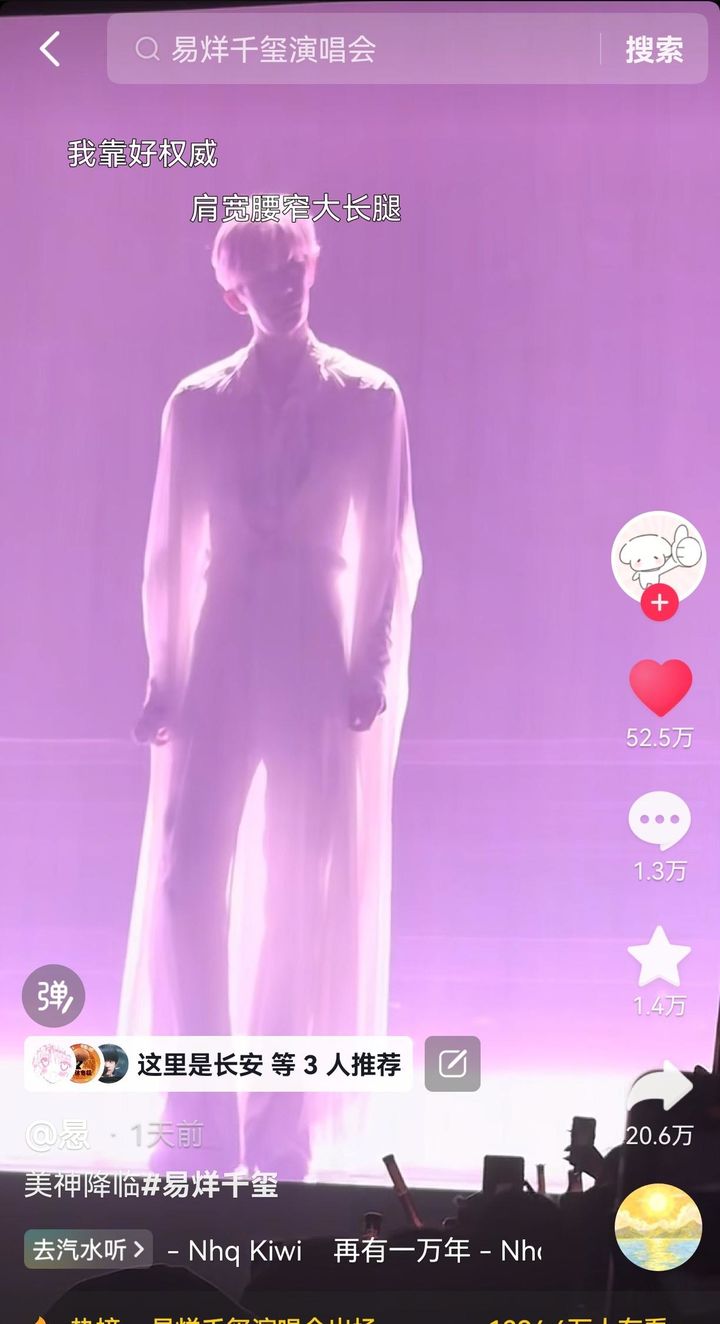Open the #易烊千玺 hashtag
Screen dimensions: 720x1324
tap(210, 1185)
